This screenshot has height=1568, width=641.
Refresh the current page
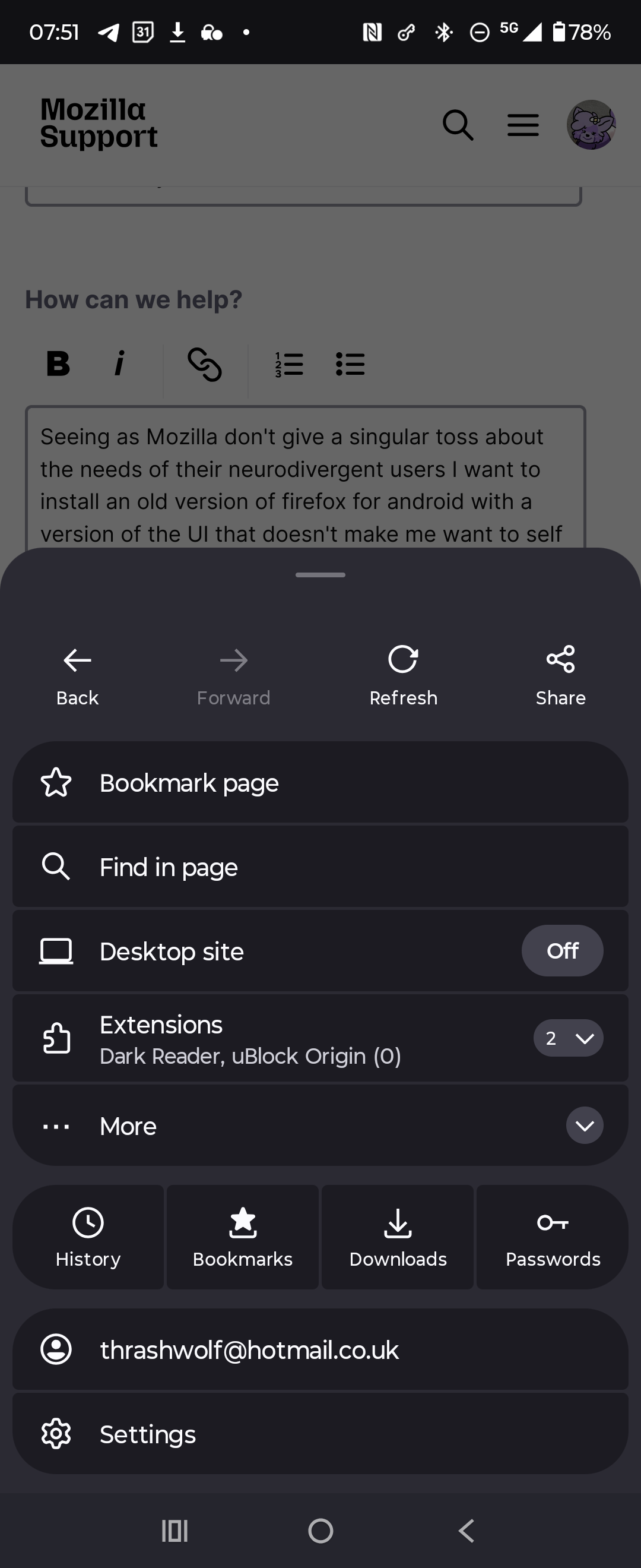click(403, 676)
